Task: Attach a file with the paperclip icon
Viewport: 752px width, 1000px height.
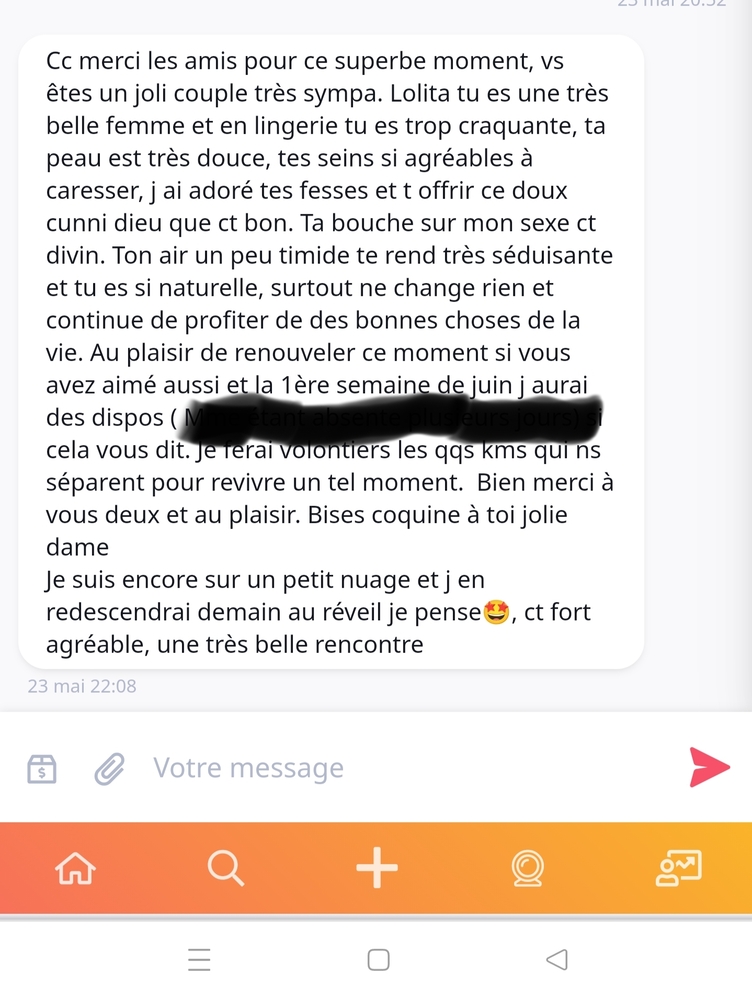Action: 109,768
